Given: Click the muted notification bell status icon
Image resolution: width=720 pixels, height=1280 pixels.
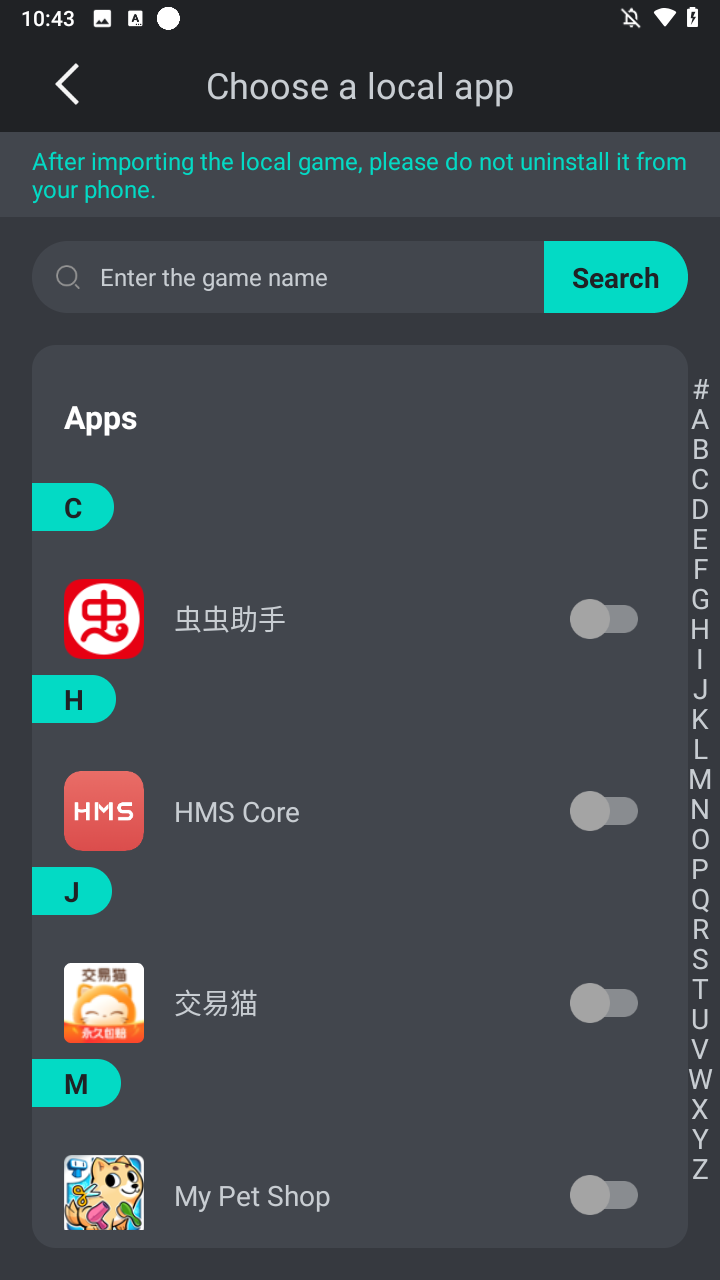Looking at the screenshot, I should [x=629, y=17].
